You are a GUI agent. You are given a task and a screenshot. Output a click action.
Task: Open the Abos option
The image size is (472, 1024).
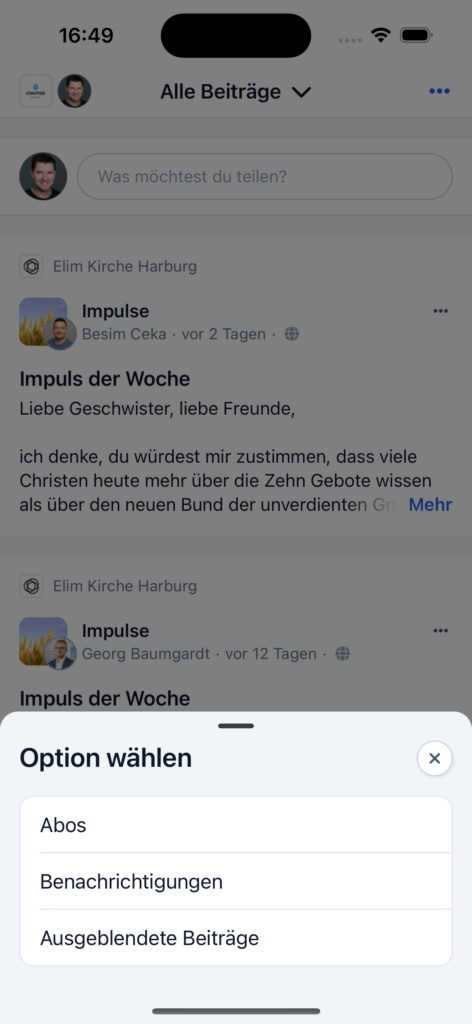[236, 825]
